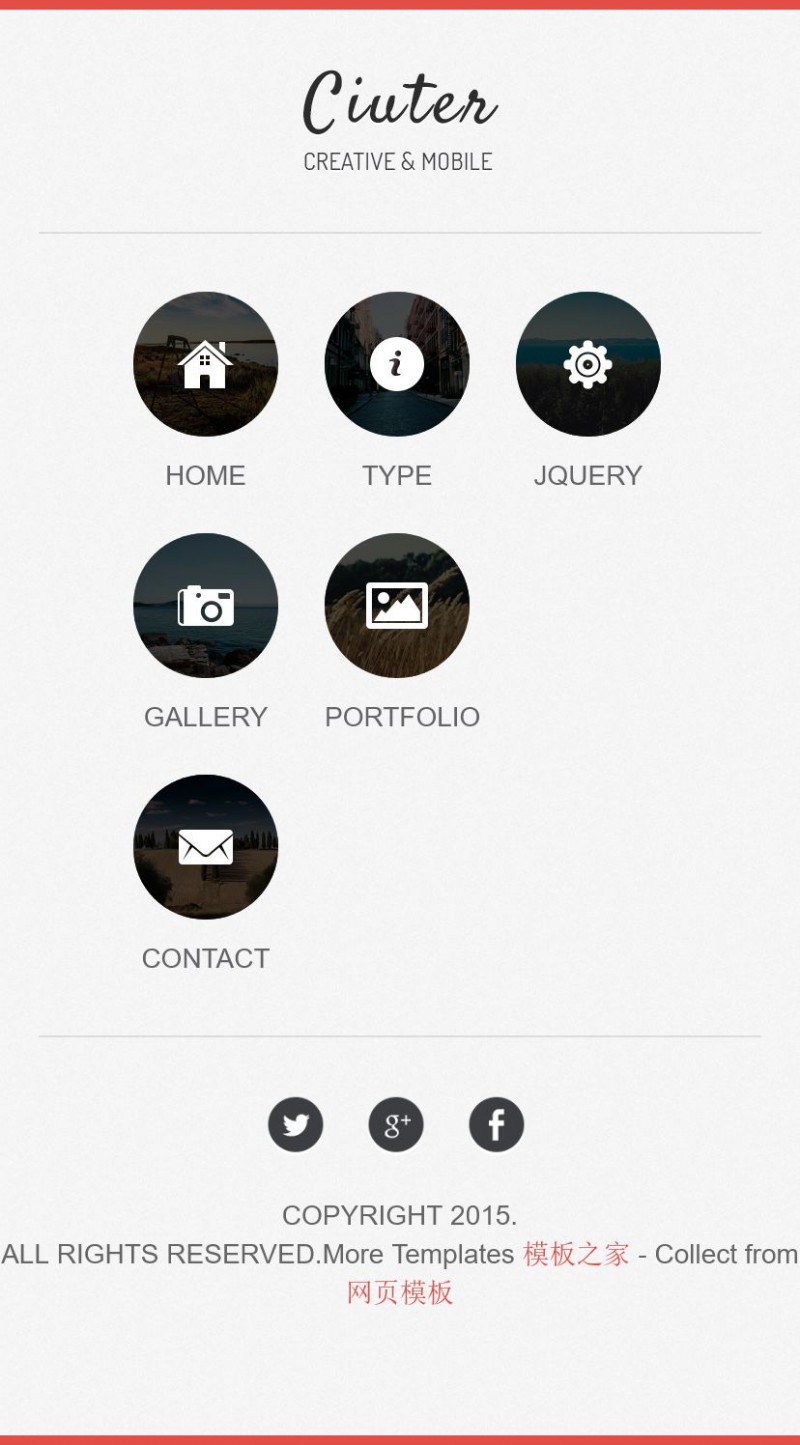The height and width of the screenshot is (1445, 800).
Task: Visit the Twitter profile
Action: click(x=296, y=1124)
